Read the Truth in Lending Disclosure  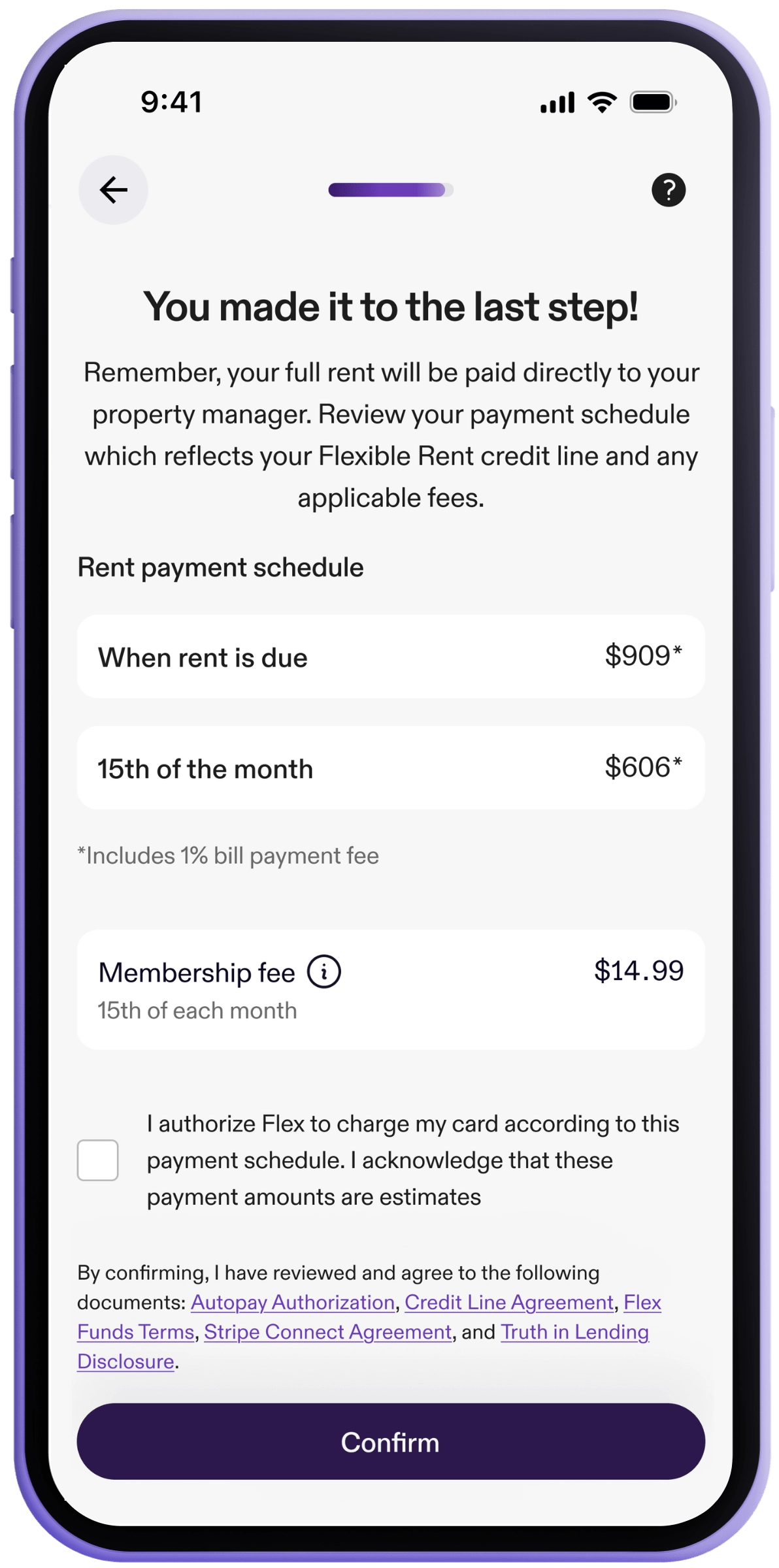point(574,1331)
